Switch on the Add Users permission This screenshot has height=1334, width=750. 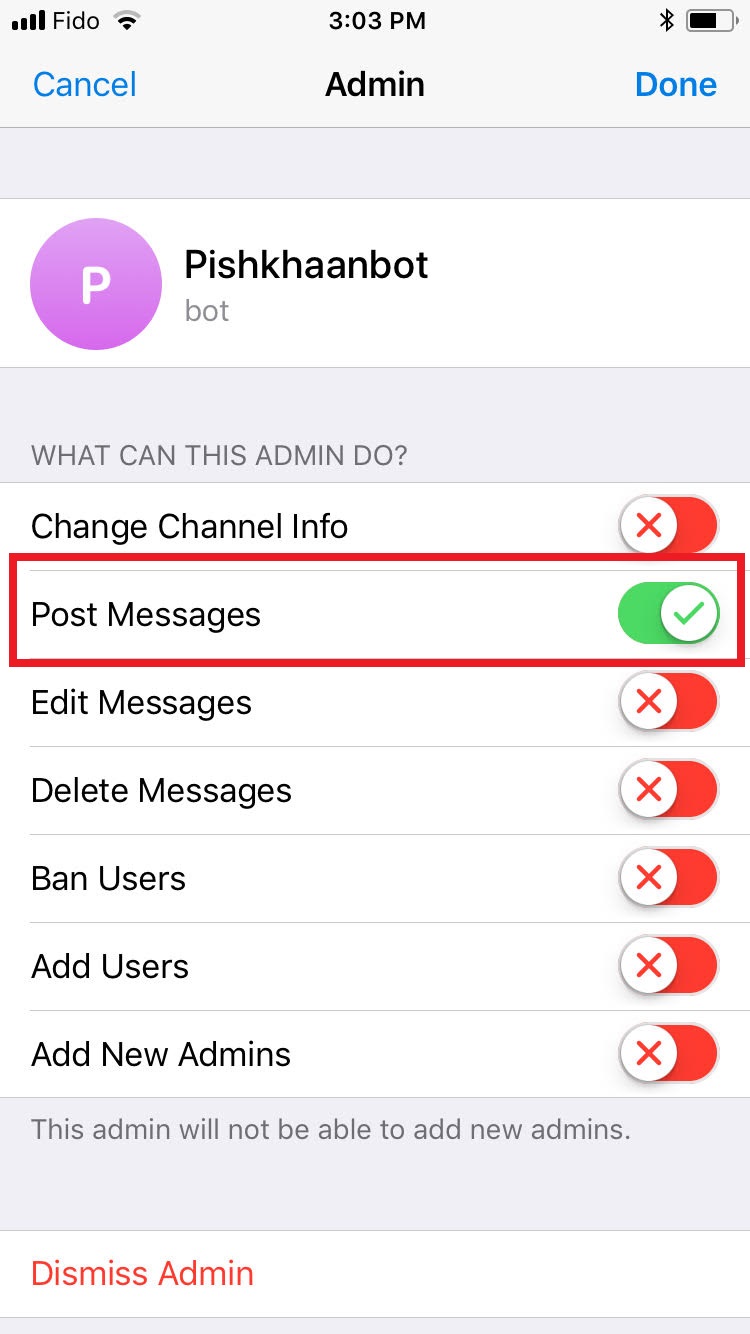pyautogui.click(x=668, y=966)
